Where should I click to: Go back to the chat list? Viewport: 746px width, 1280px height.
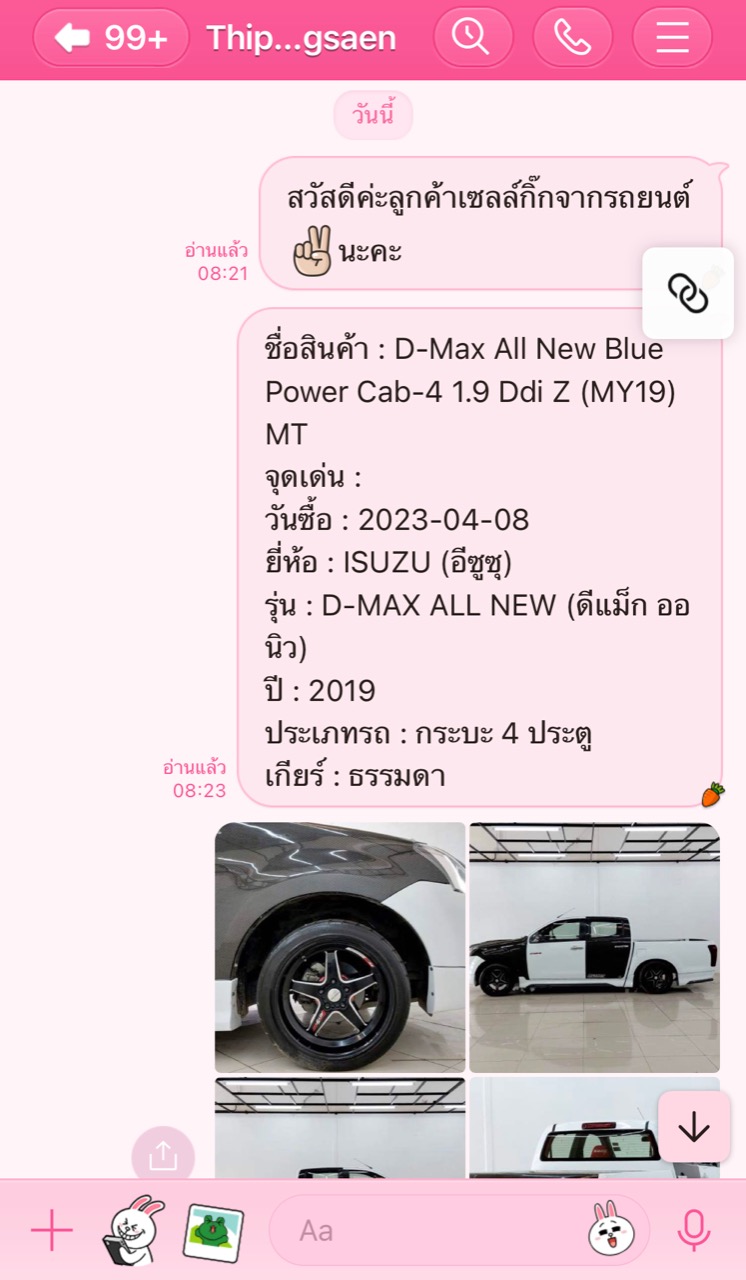pos(110,38)
